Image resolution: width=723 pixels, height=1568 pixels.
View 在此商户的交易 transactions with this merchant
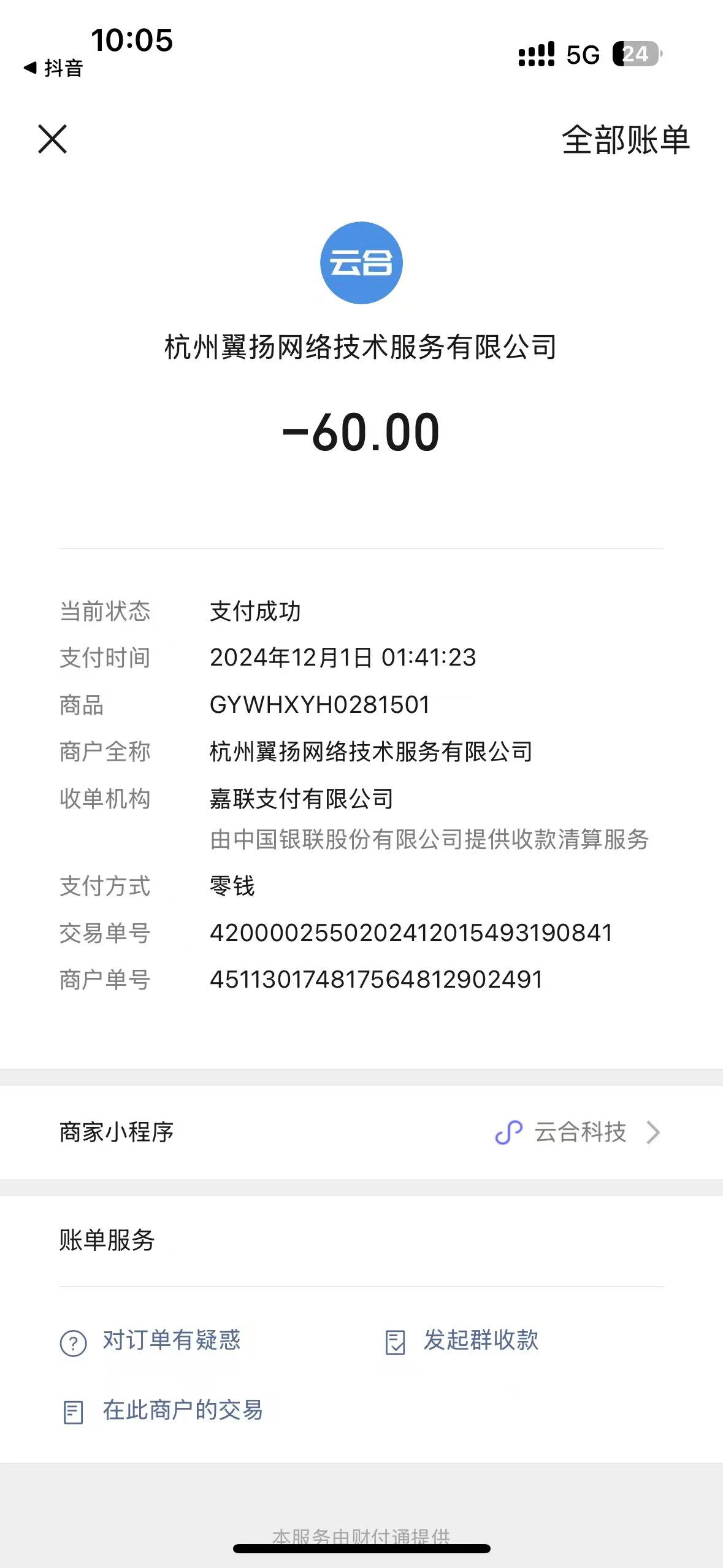(x=163, y=1411)
